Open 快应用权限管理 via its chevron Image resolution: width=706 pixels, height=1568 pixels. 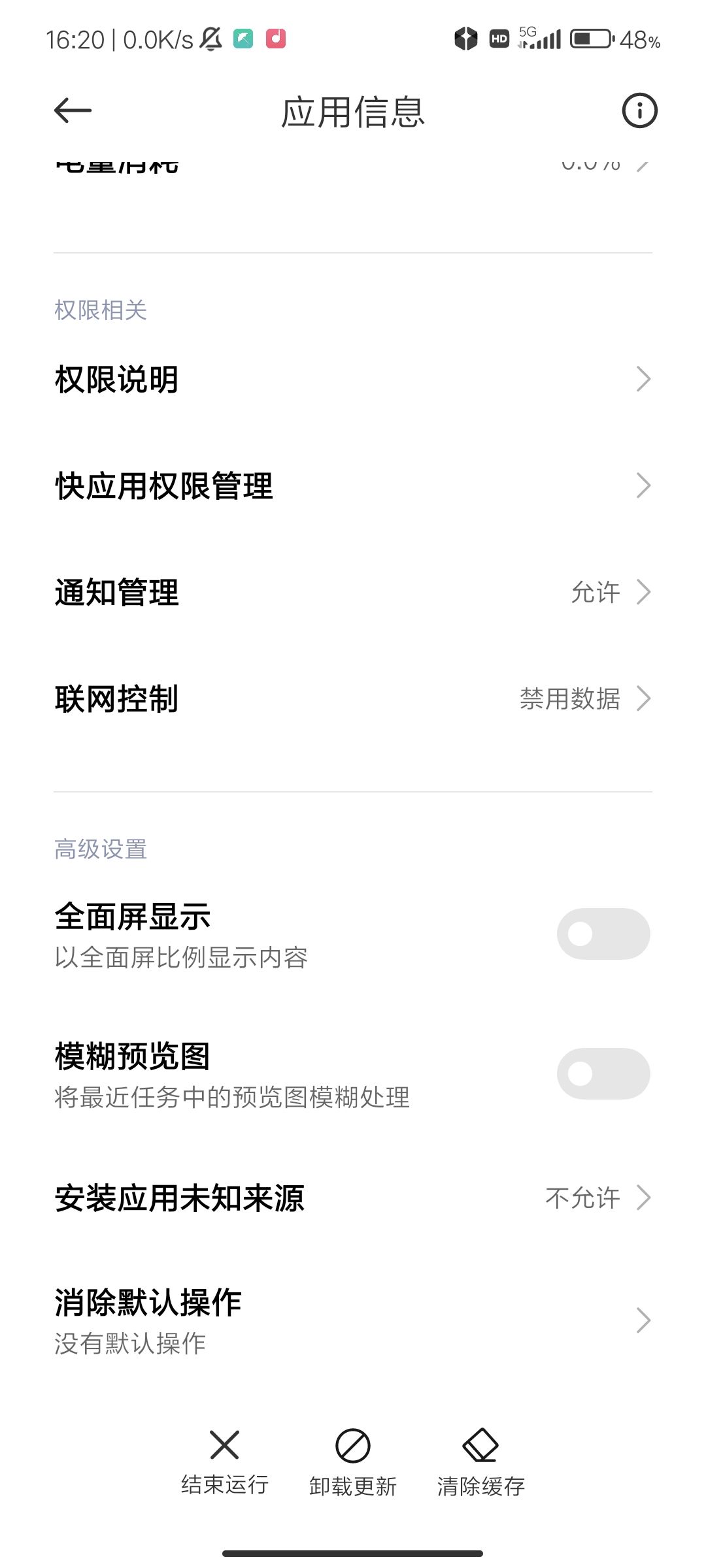point(644,485)
